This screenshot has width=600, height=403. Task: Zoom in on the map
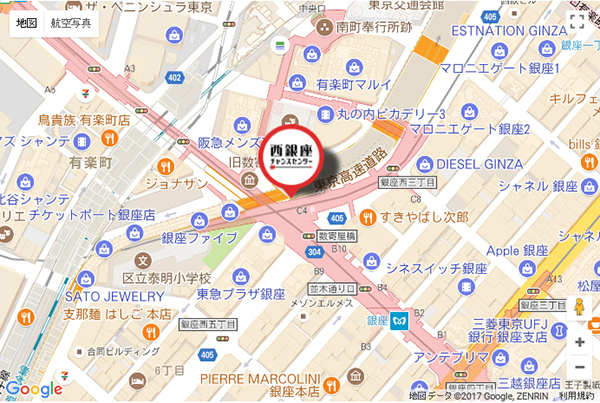(x=579, y=342)
